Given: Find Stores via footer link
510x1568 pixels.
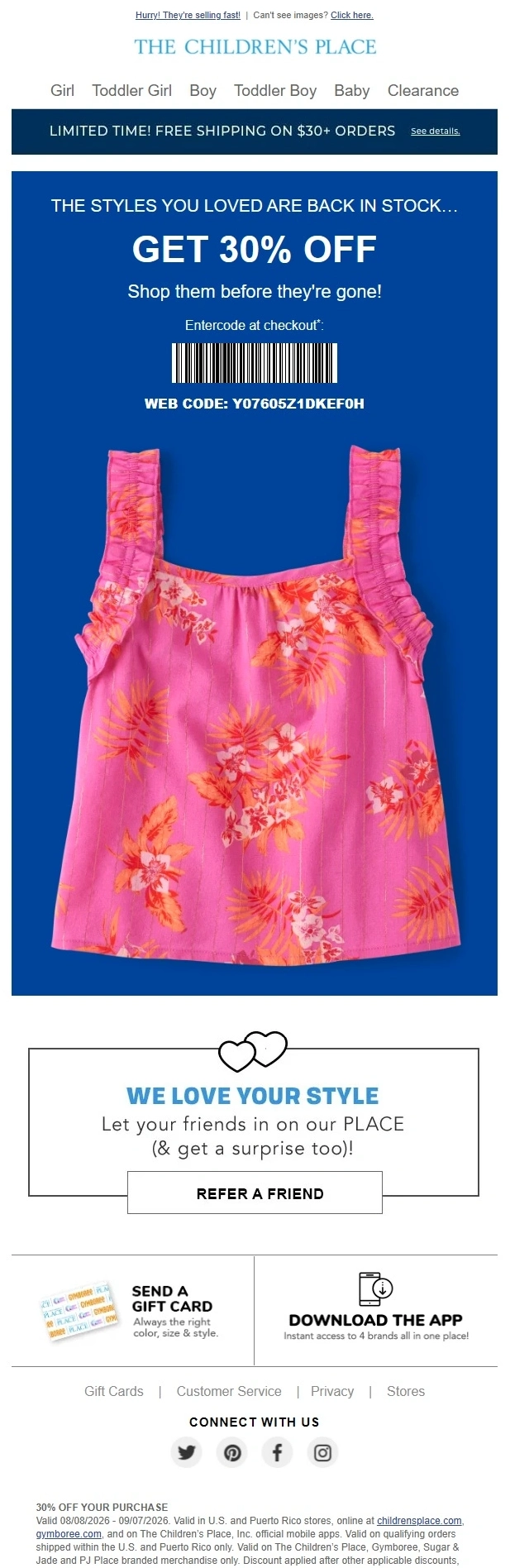Looking at the screenshot, I should (406, 1392).
